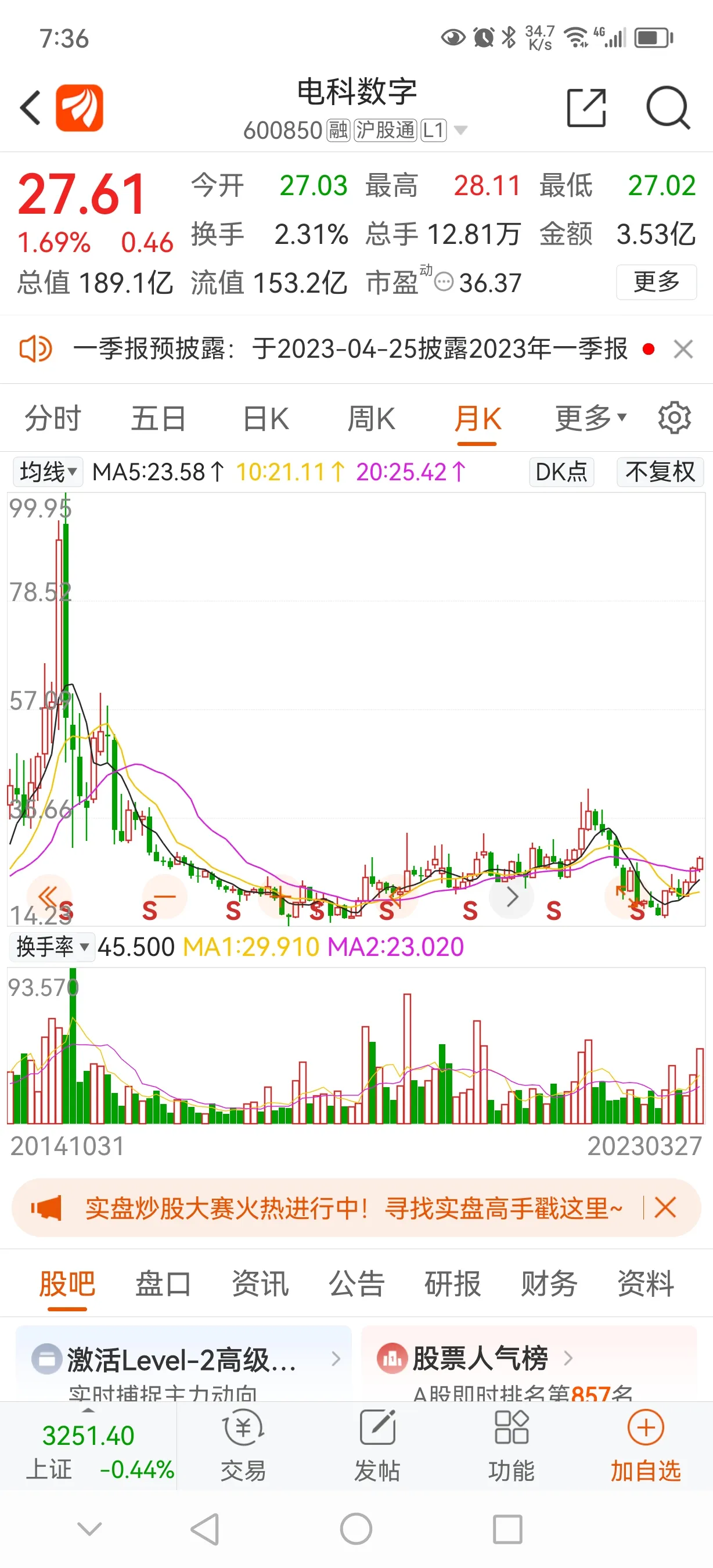The image size is (713, 1568).
Task: Expand the 更多 chart period dropdown
Action: tap(590, 419)
